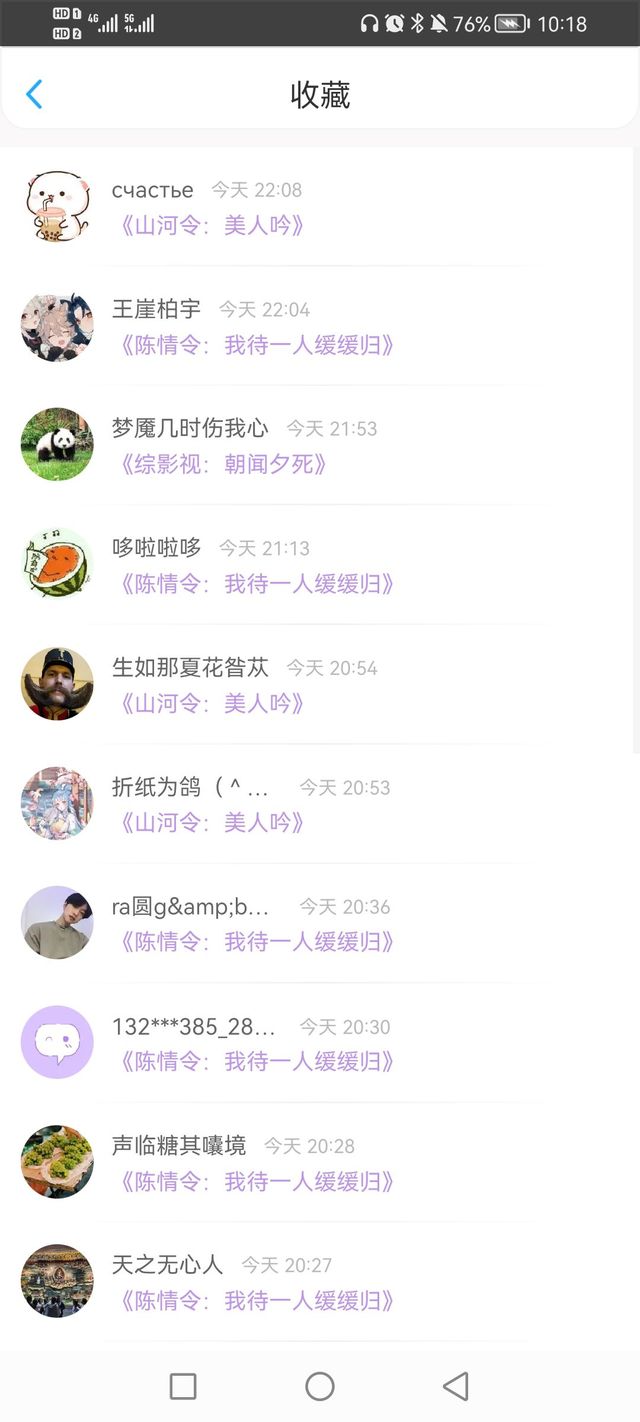640x1422 pixels.
Task: Open the entry from ra圆g&amp;b…
Action: coord(257,942)
